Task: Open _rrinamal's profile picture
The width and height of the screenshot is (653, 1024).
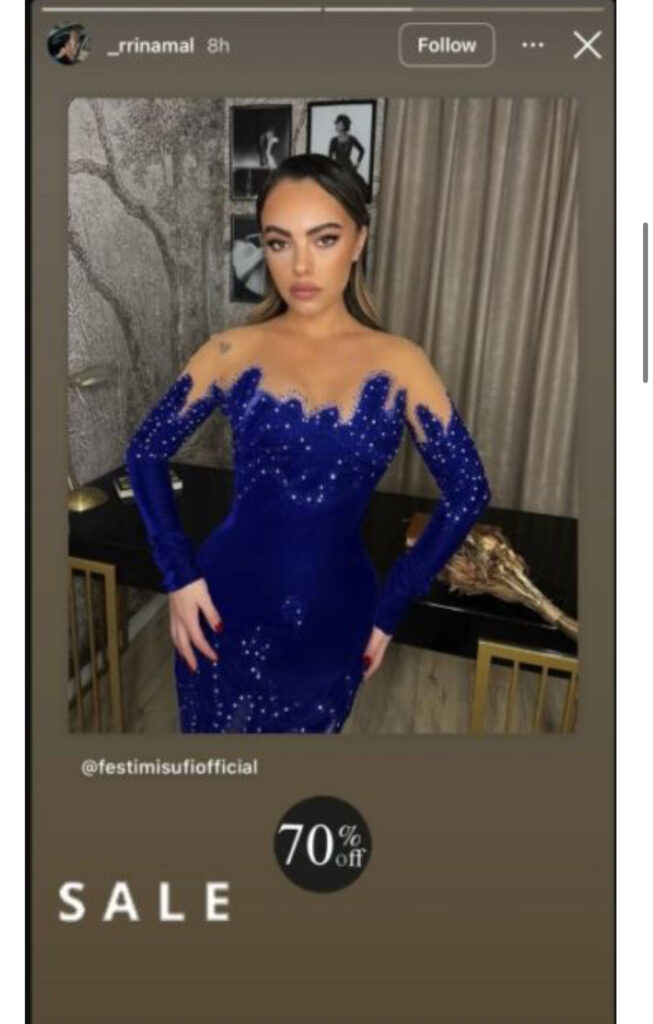Action: (68, 45)
